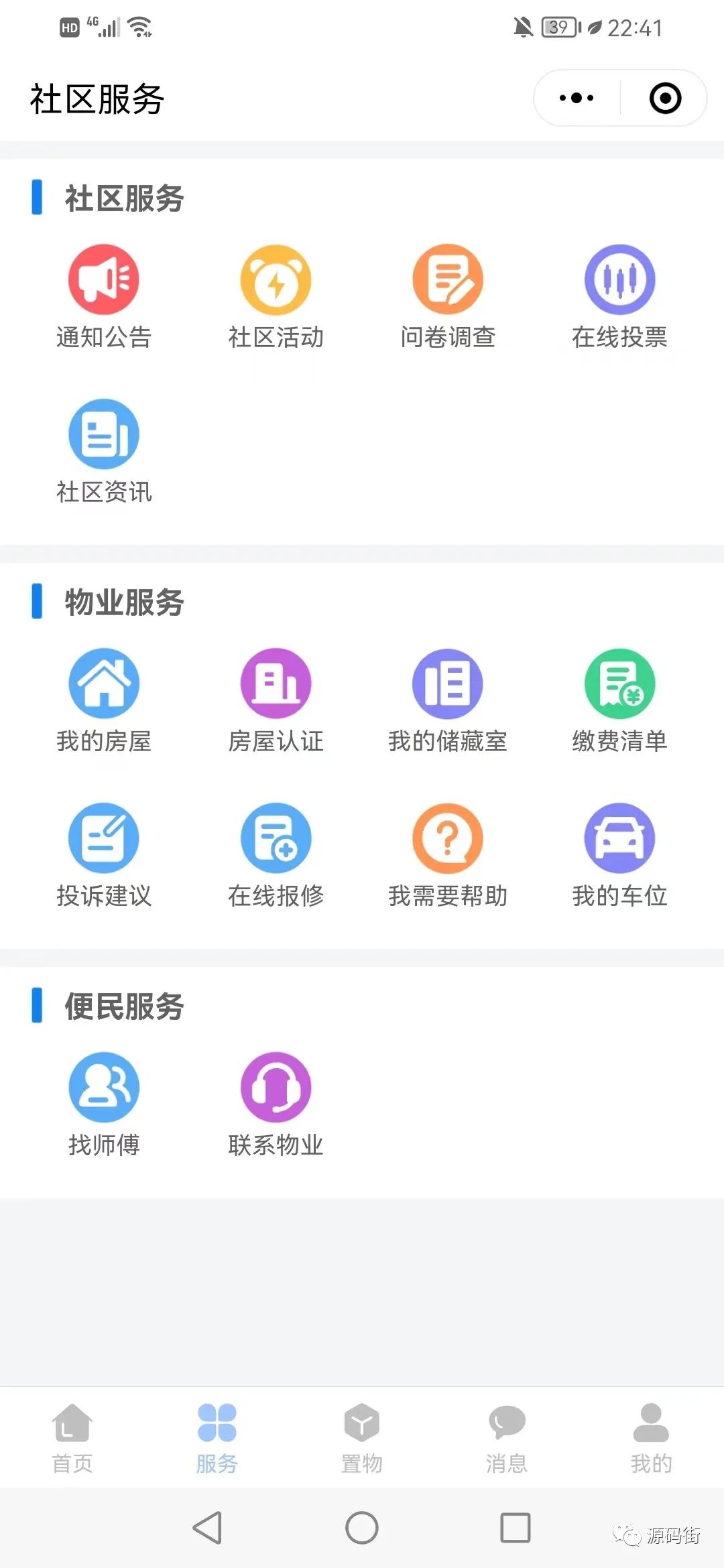Tap the circular close button top right
The height and width of the screenshot is (1568, 724).
(664, 98)
